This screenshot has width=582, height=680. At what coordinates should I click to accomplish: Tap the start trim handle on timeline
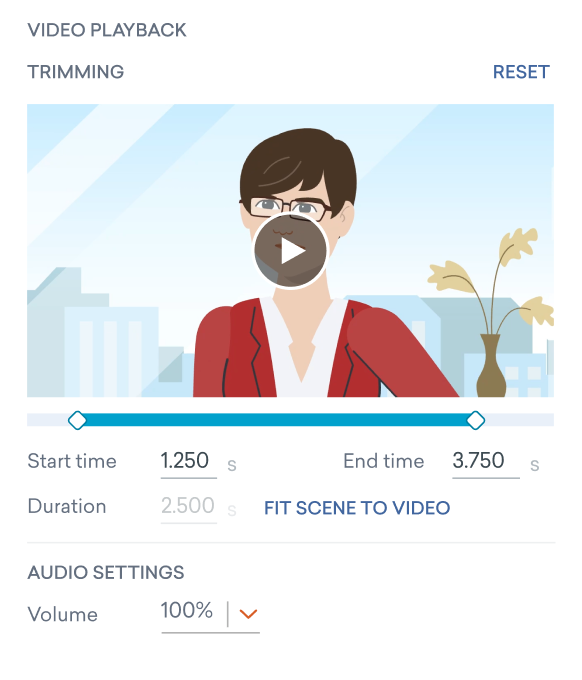(78, 420)
